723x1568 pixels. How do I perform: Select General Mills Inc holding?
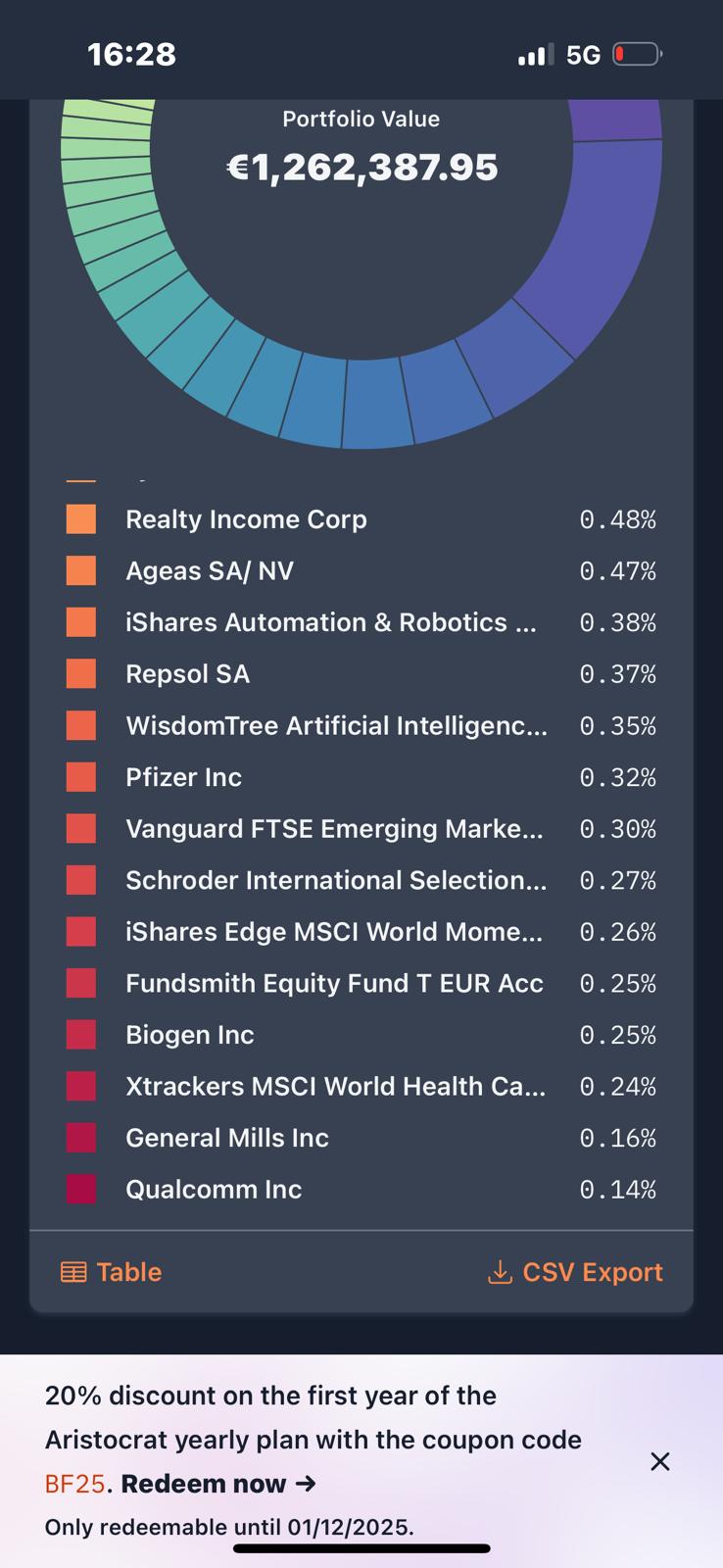pos(227,1138)
